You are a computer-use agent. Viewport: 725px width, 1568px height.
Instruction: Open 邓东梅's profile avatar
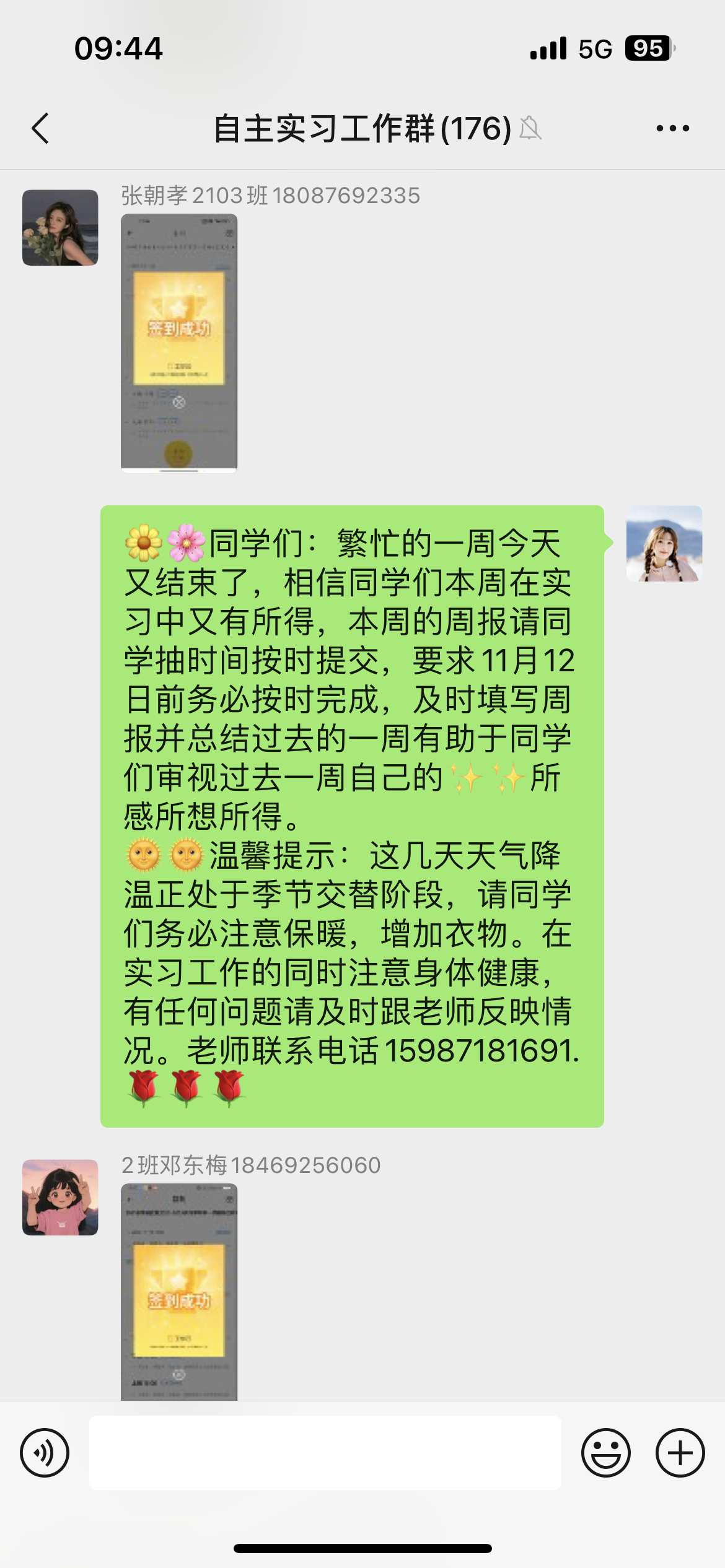click(60, 1197)
